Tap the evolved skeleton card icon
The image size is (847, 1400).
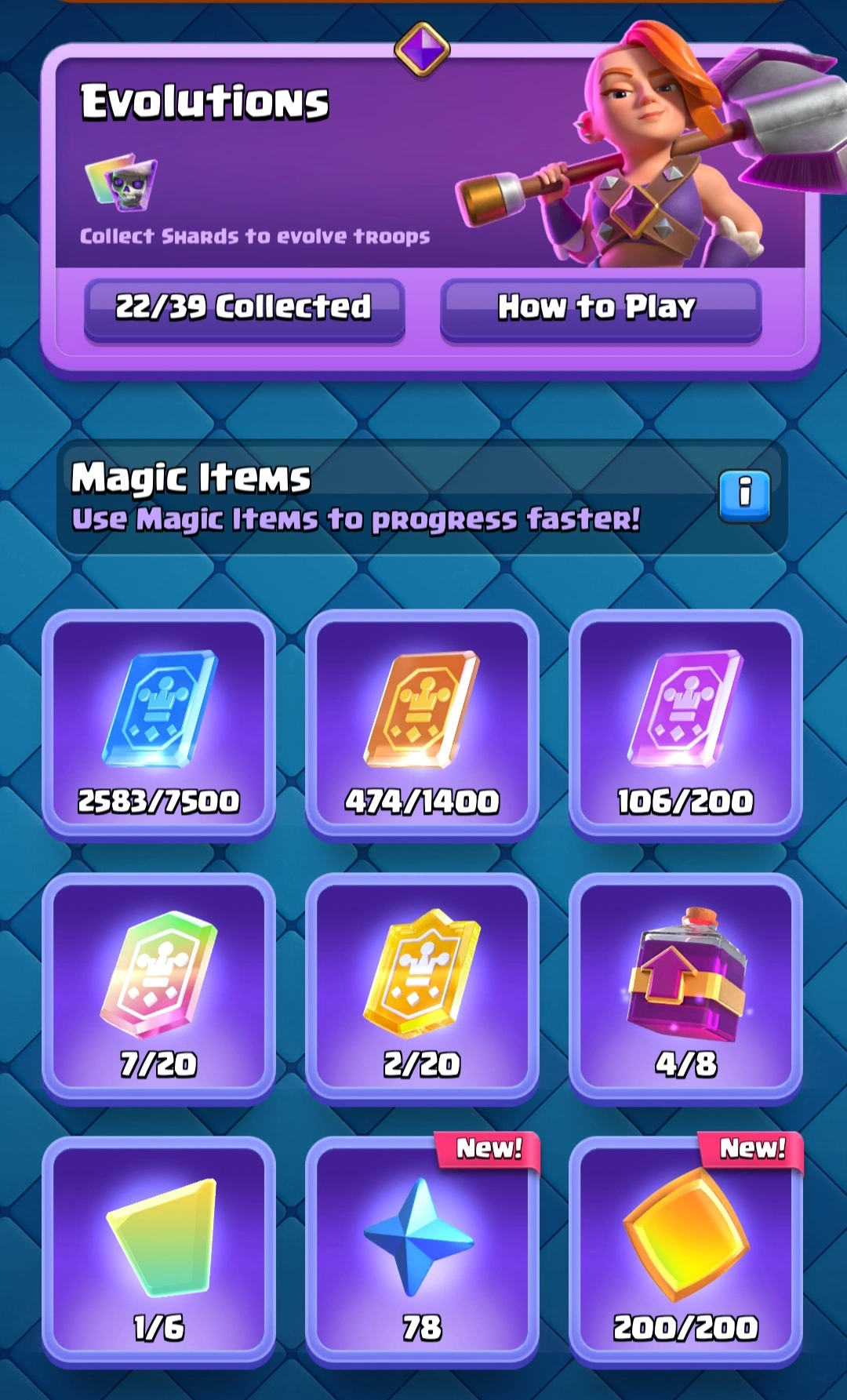point(122,182)
